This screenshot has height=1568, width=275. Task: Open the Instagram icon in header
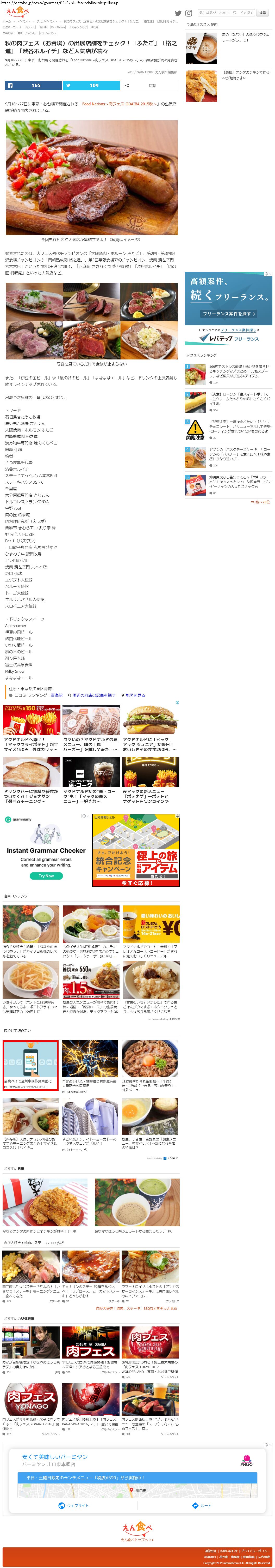[x=188, y=13]
